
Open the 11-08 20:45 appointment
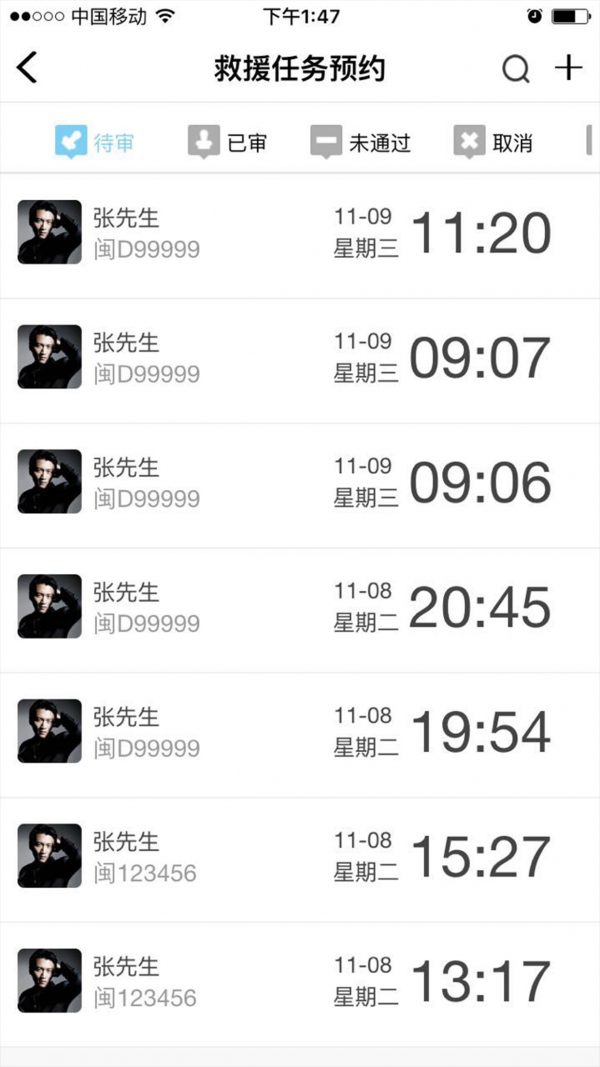300,608
